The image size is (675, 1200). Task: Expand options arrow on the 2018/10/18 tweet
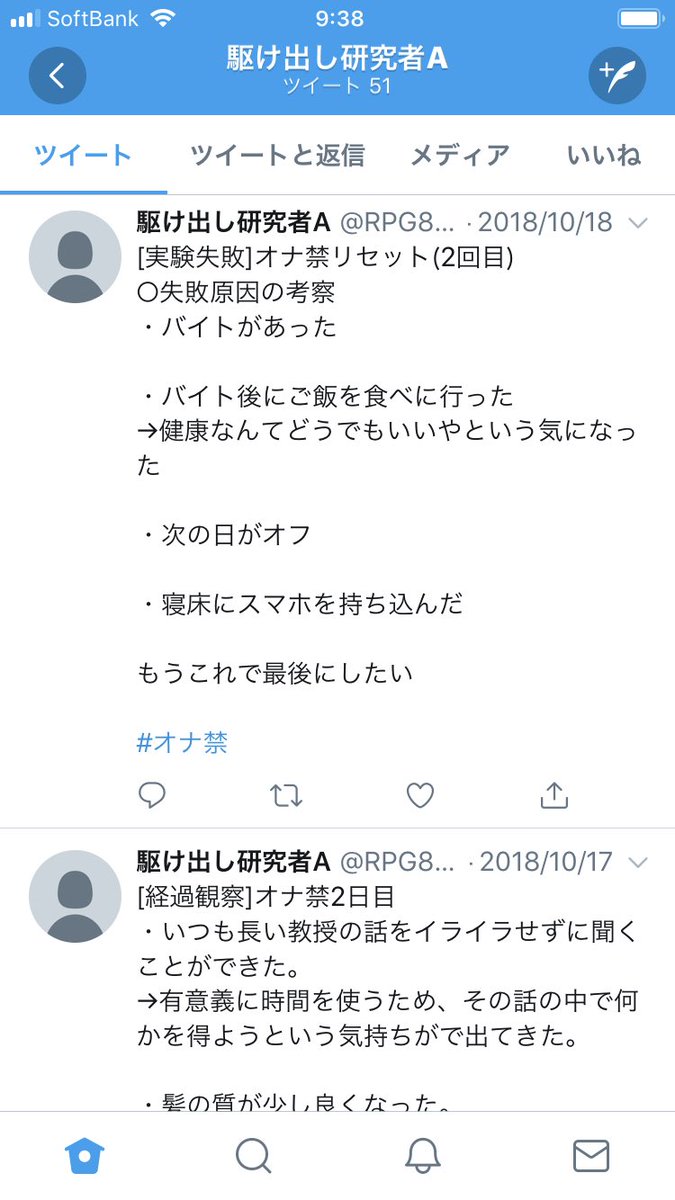click(638, 223)
